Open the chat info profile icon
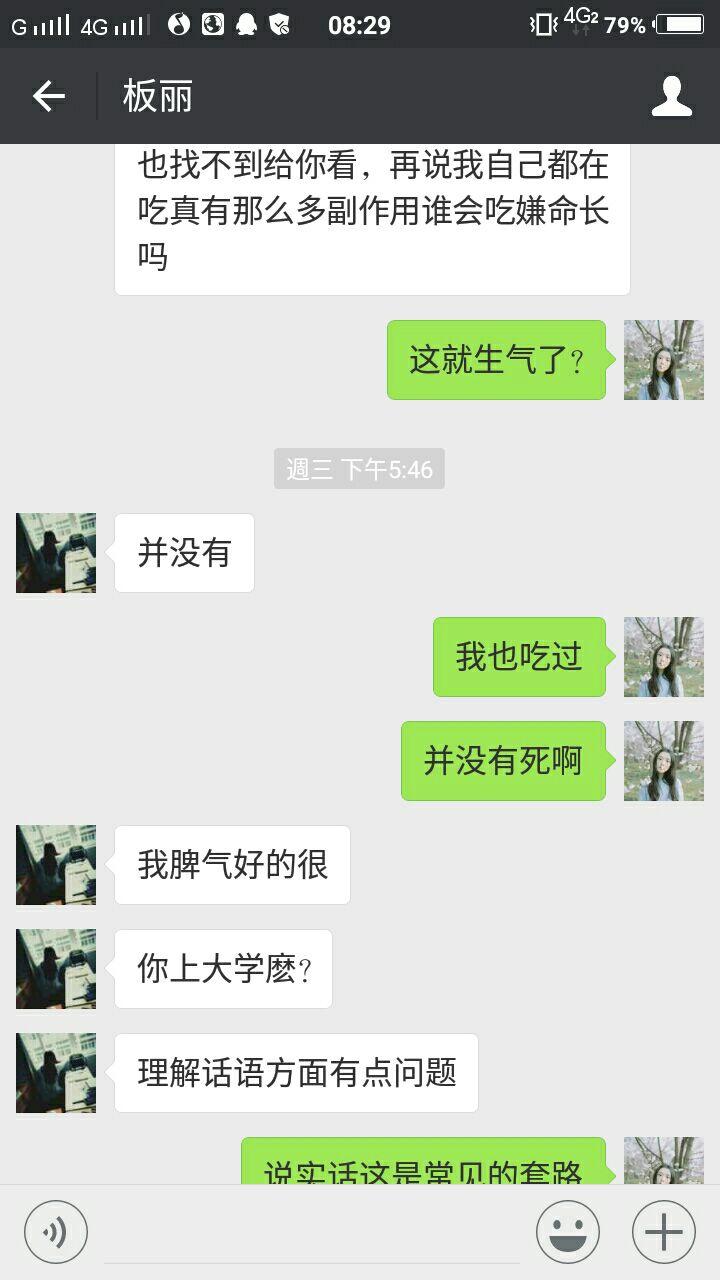Viewport: 720px width, 1280px height. [x=671, y=96]
